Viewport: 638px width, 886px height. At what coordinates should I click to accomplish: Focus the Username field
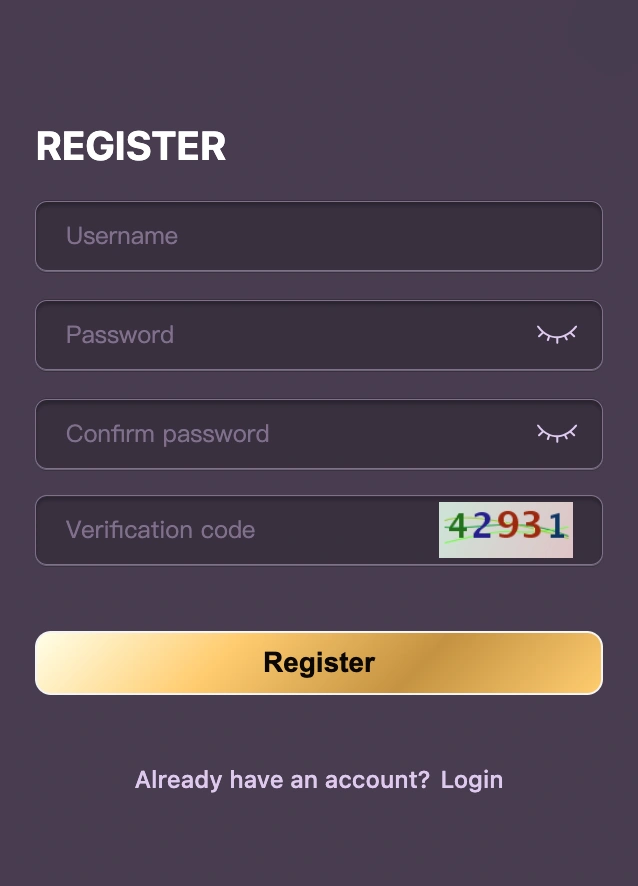pyautogui.click(x=318, y=236)
